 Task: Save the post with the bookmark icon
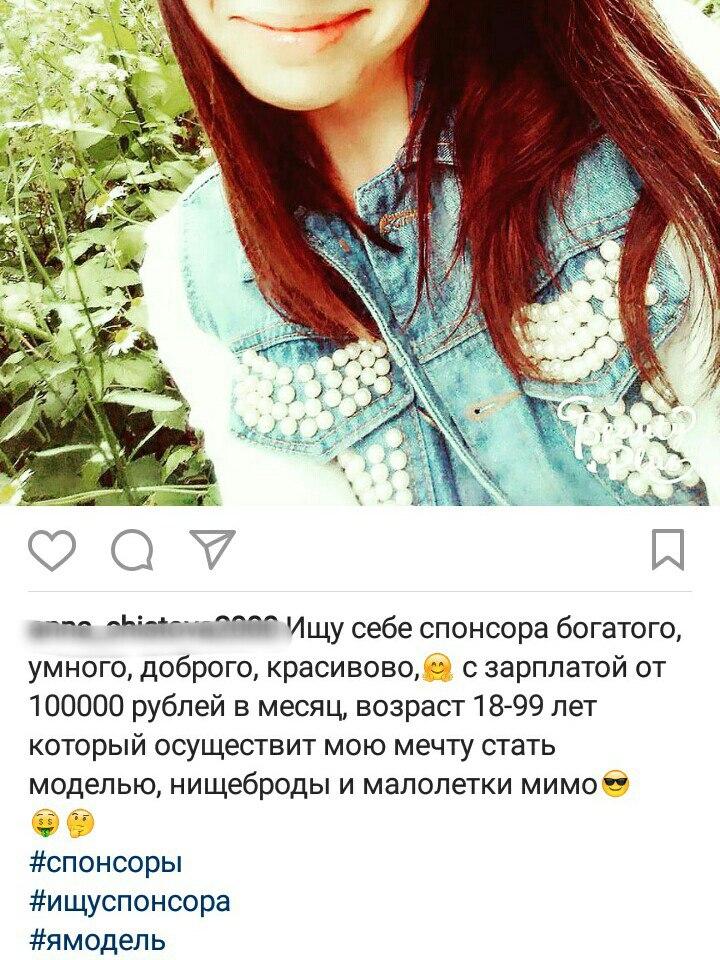(x=668, y=550)
